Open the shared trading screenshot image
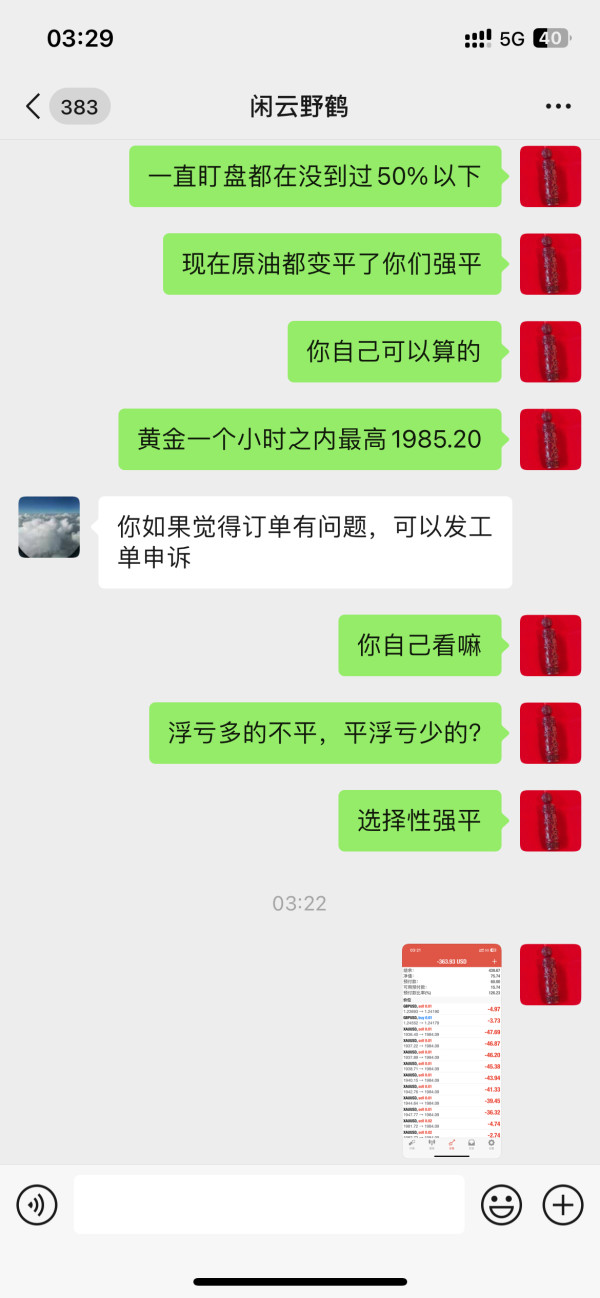Image resolution: width=600 pixels, height=1298 pixels. click(452, 1051)
